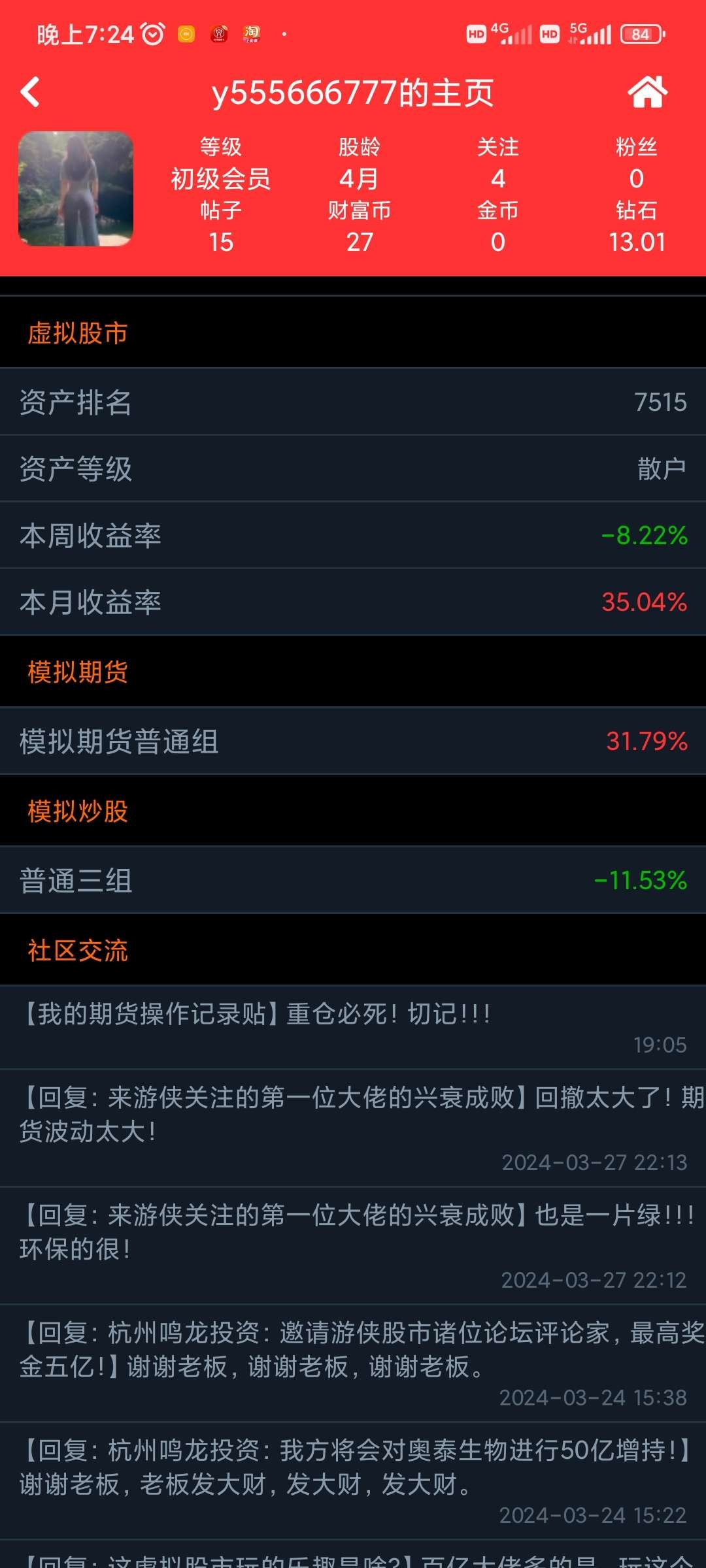Screen dimensions: 706x1568
Task: Open the reply 回撤太大了！期货波动太大！
Action: [353, 1128]
